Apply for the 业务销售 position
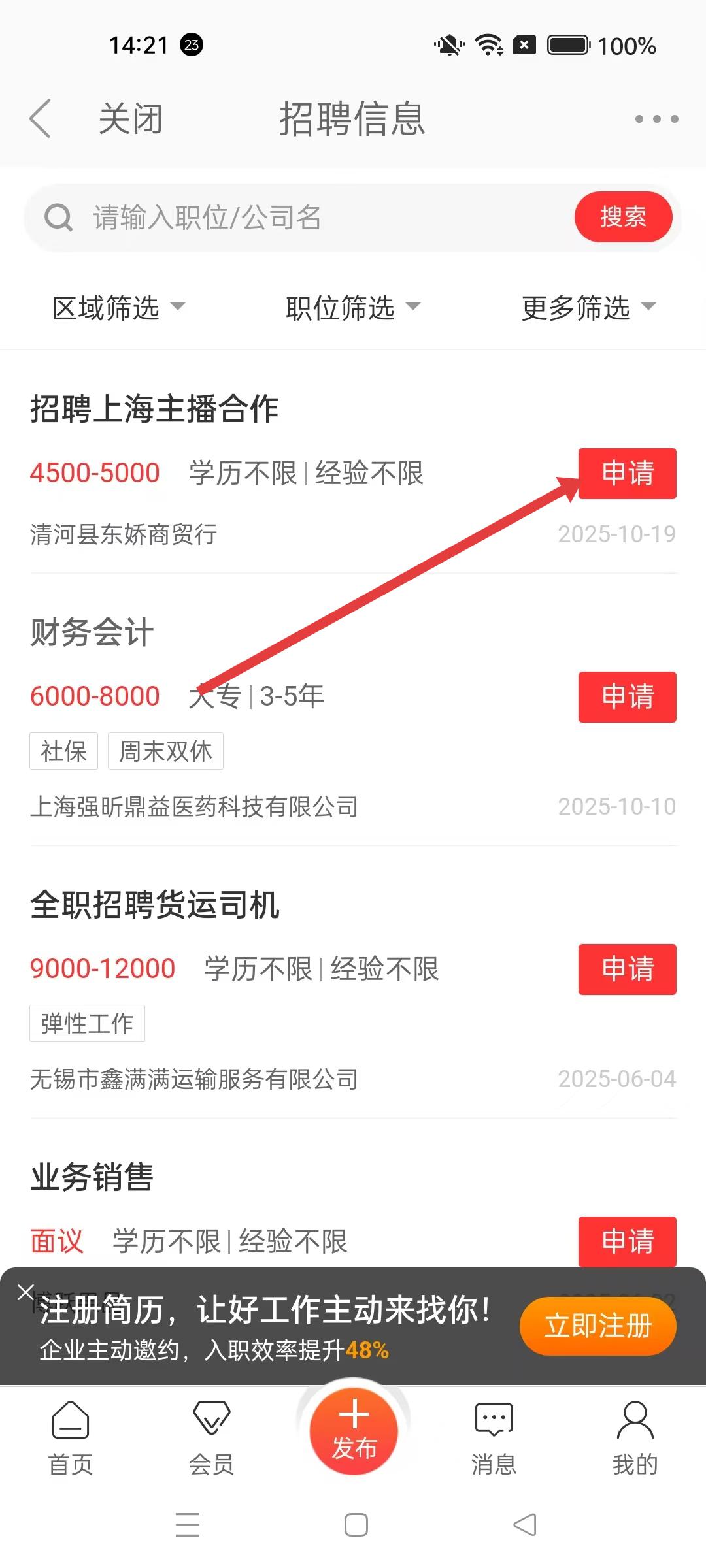Viewport: 706px width, 1568px height. click(627, 1241)
